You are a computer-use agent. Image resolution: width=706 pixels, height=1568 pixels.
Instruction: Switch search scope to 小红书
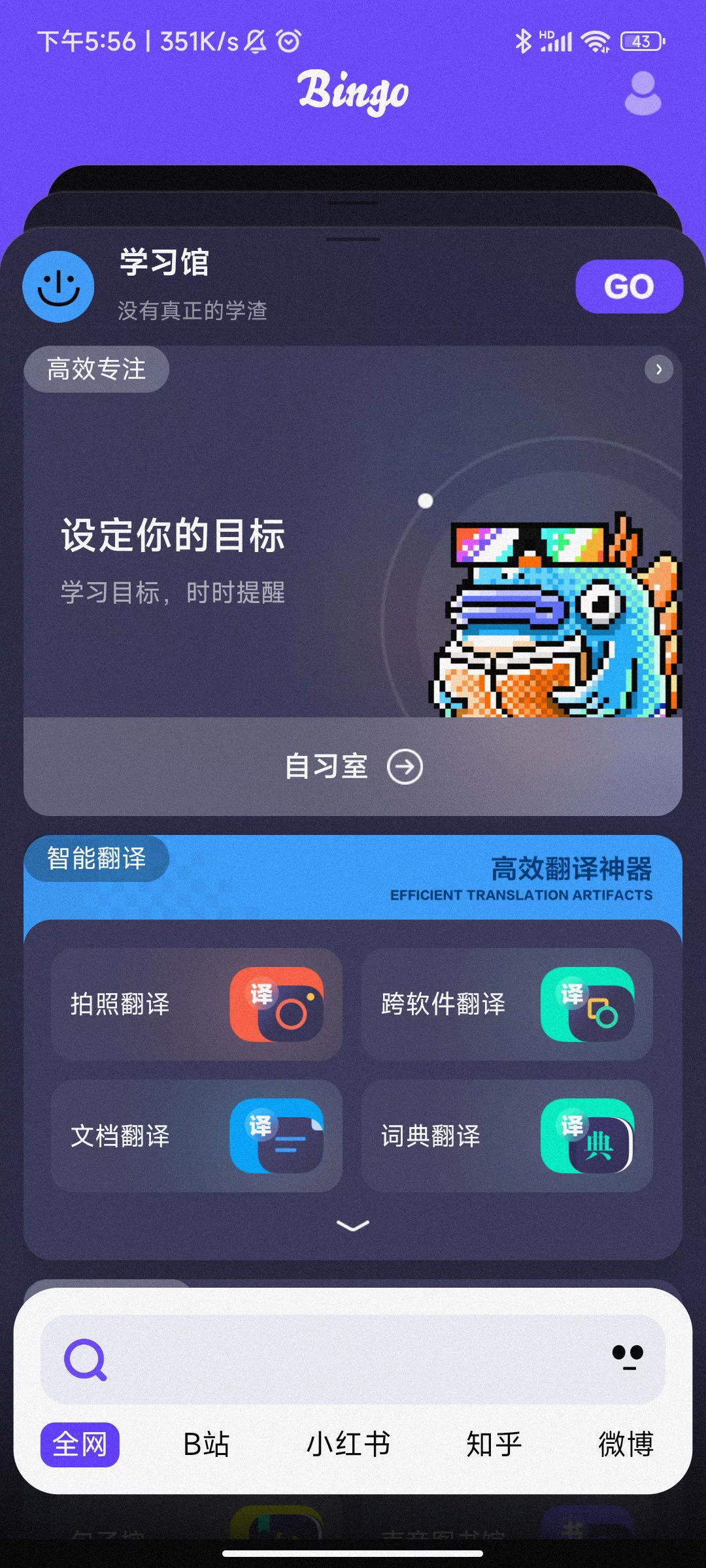coord(348,1445)
